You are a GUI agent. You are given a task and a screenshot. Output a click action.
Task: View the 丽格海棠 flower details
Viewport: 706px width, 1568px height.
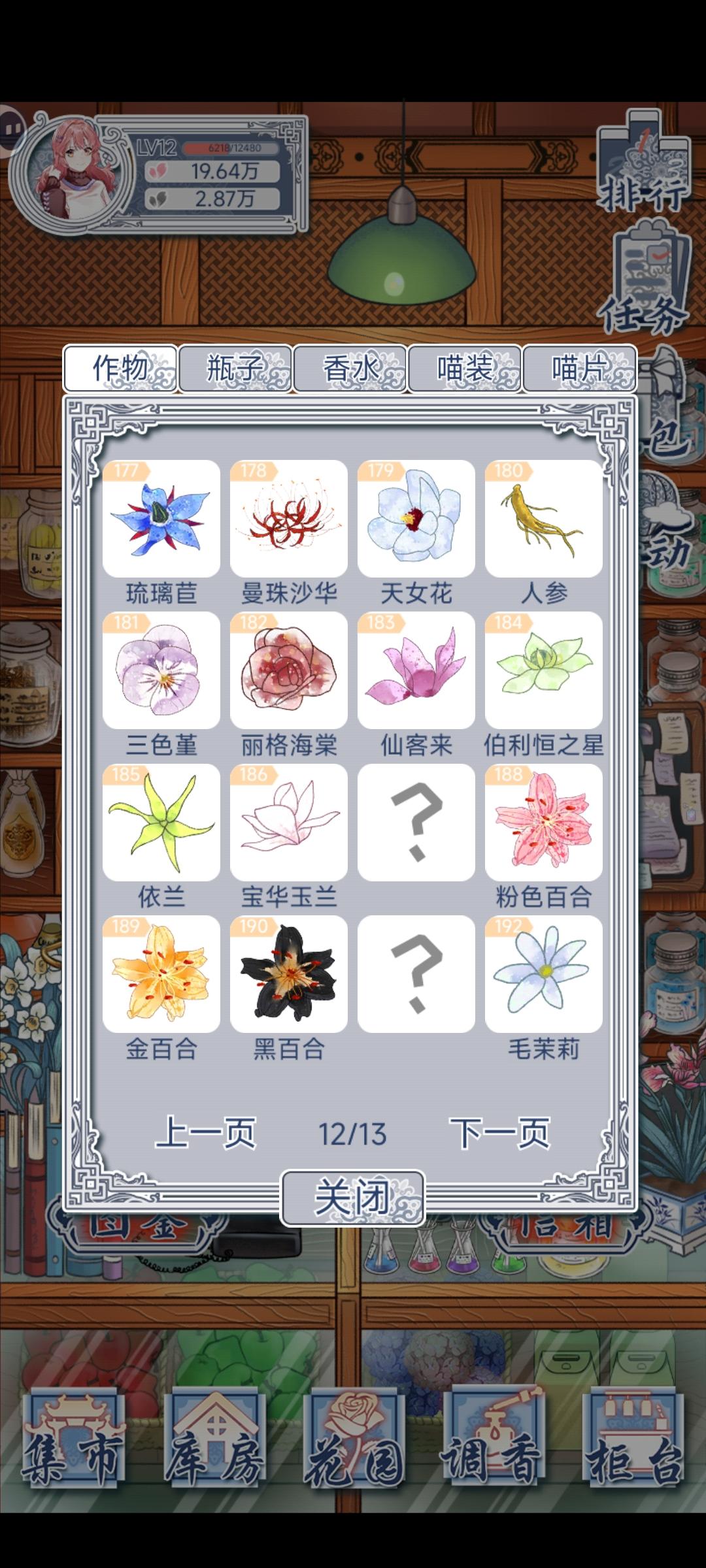point(289,670)
